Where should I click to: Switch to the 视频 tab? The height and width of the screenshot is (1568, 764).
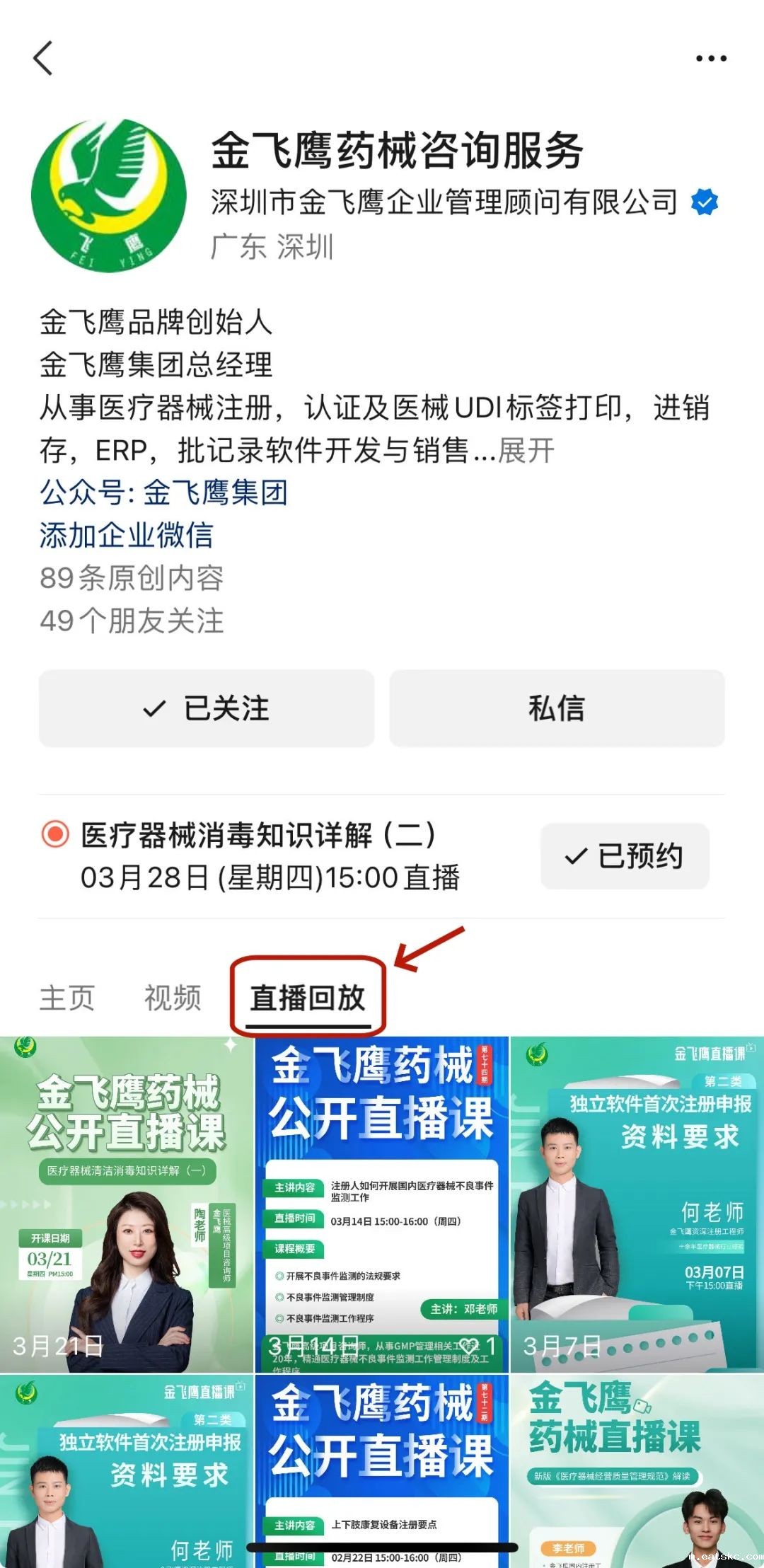coord(173,998)
